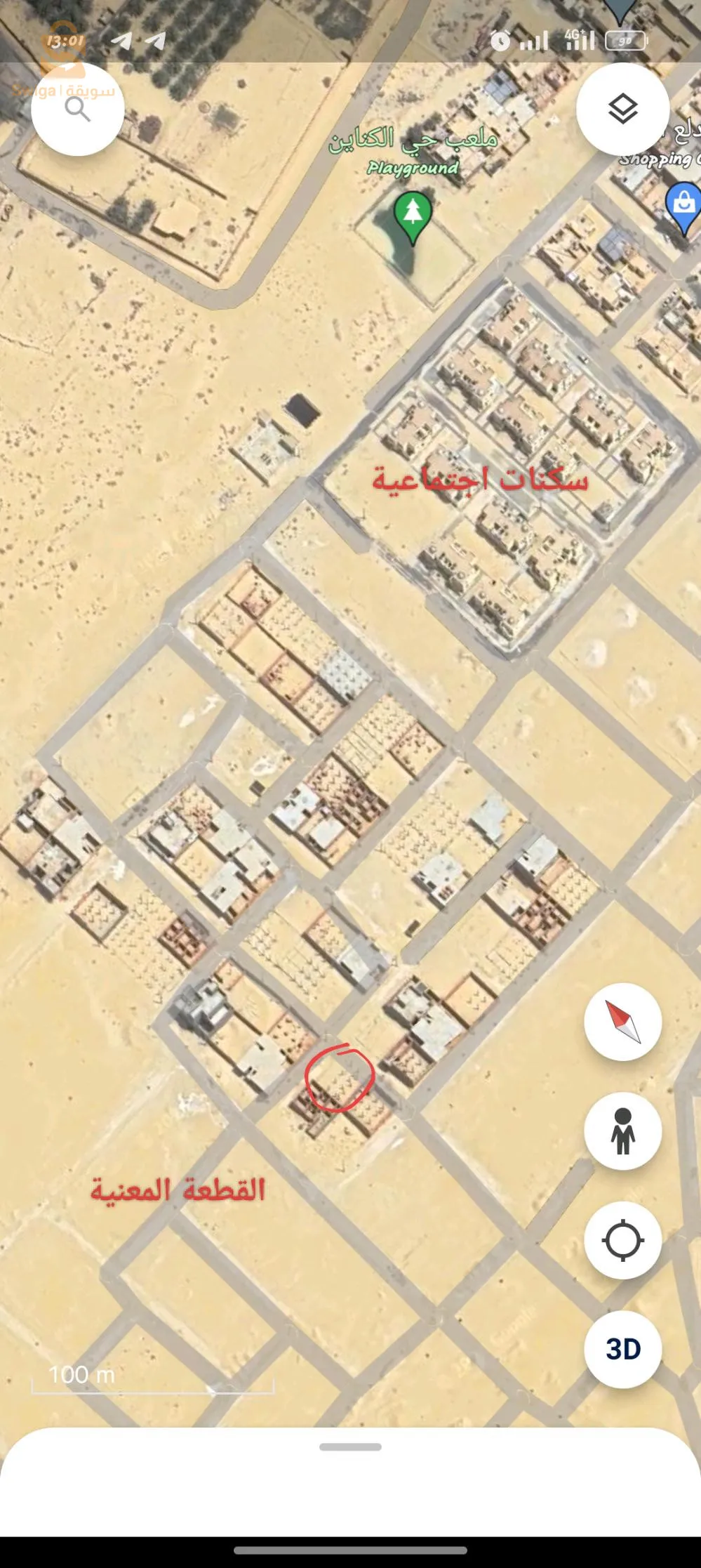Select the 'Playground ملعب حي الكناين' label
The image size is (701, 1568).
[x=413, y=156]
